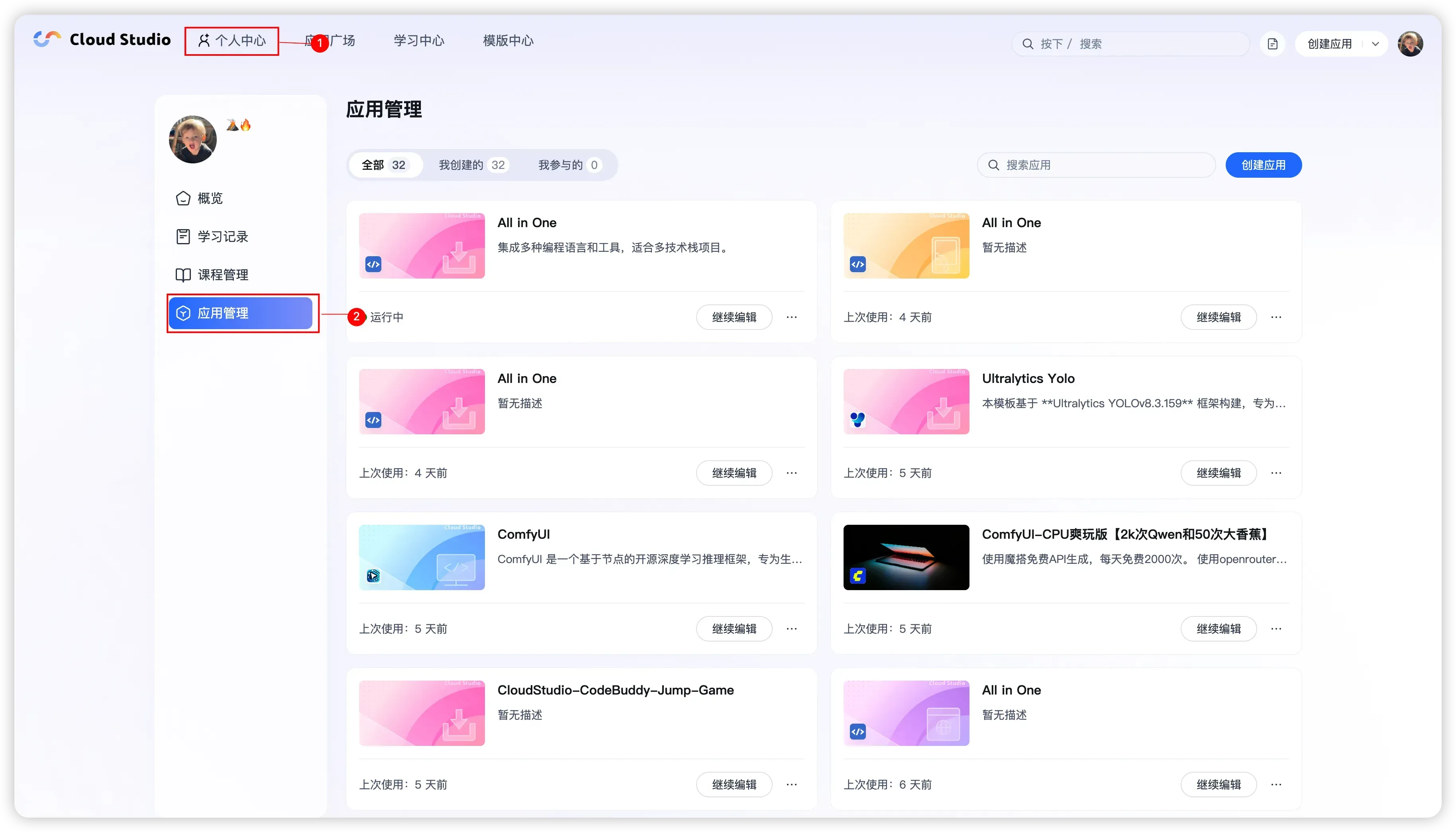Screen dimensions: 1456x832
Task: Tap the blue 创建应用 button
Action: 1263,165
